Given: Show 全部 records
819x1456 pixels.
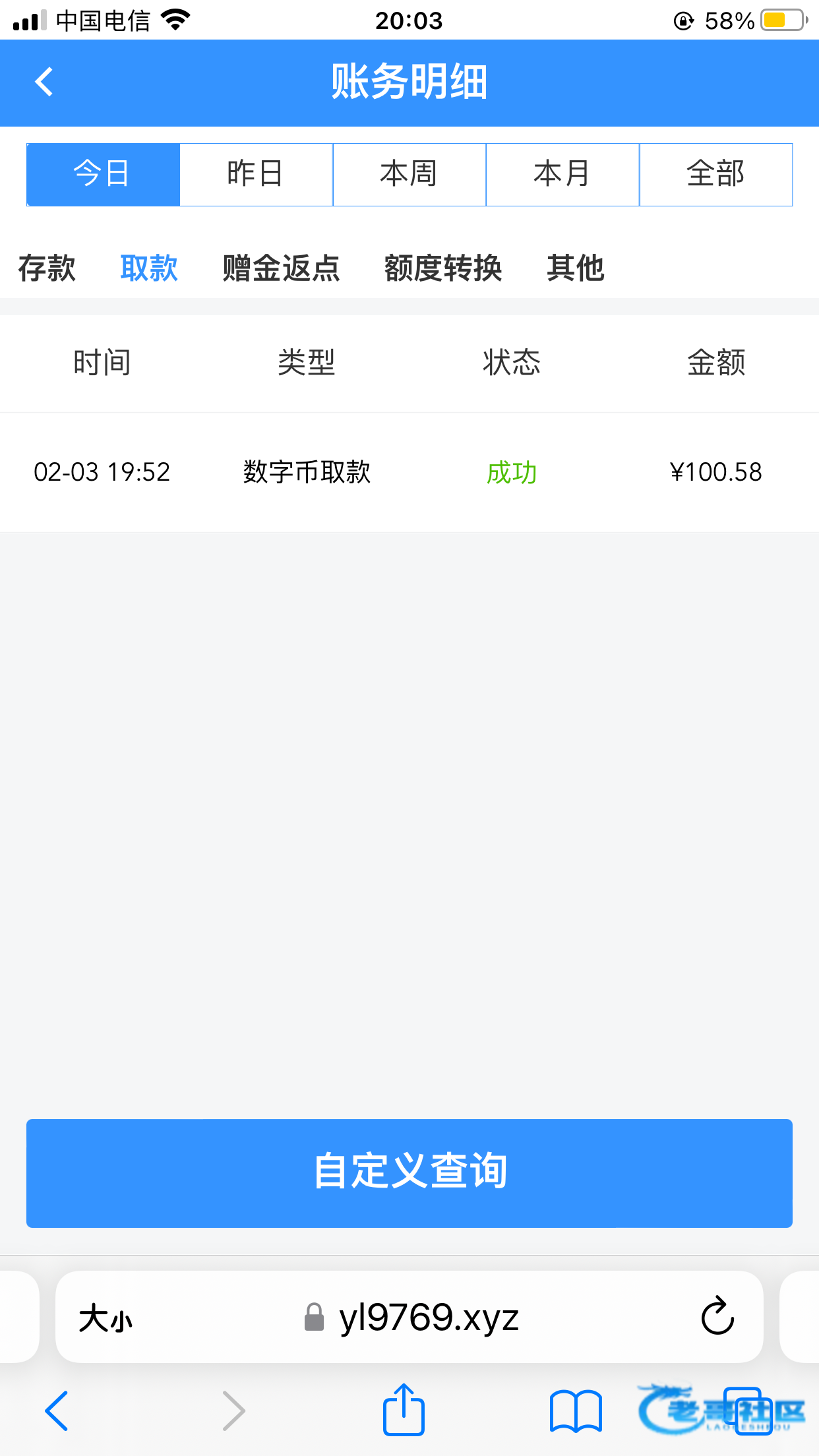Looking at the screenshot, I should pos(715,175).
